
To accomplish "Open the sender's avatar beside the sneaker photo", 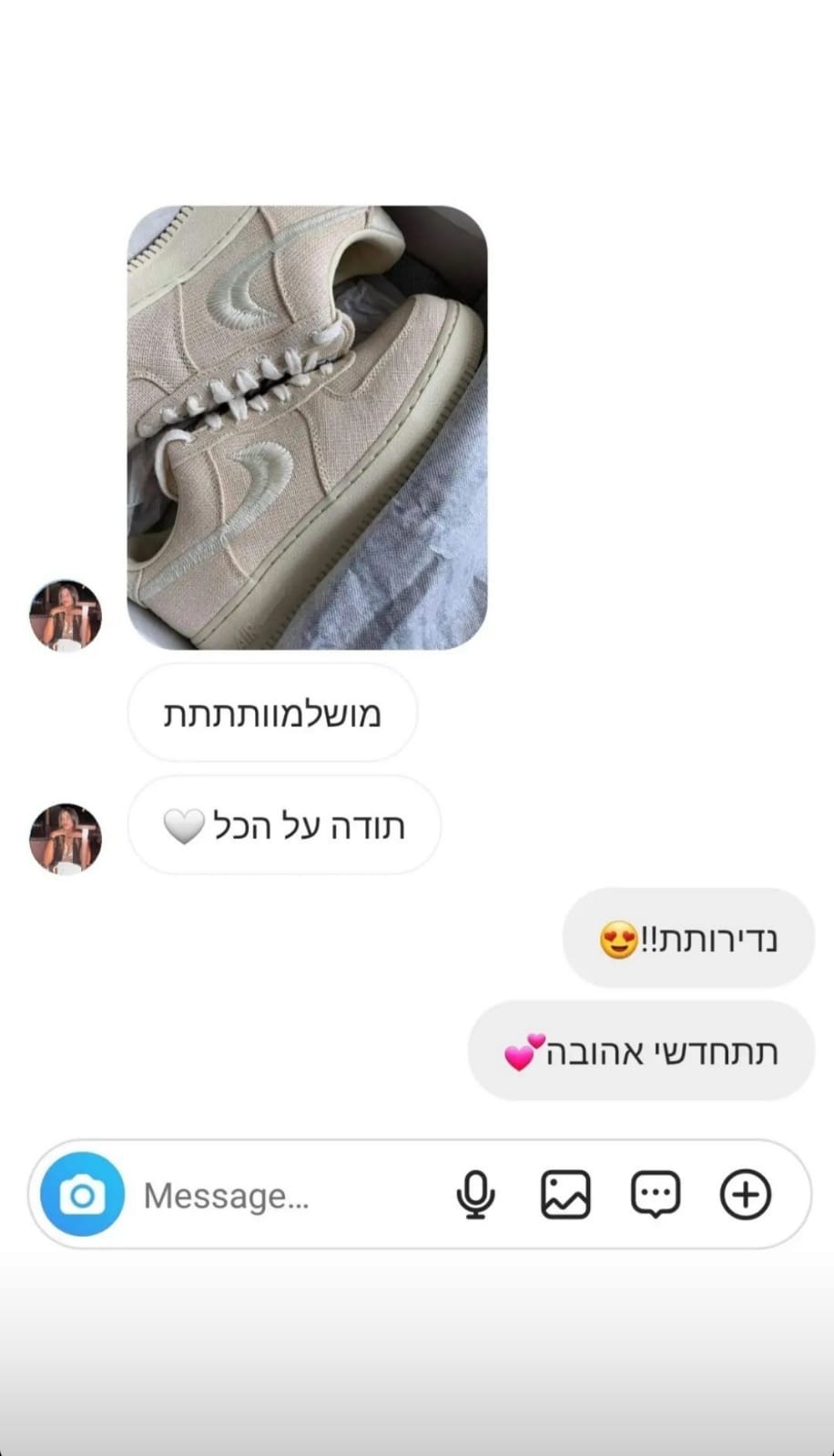I will [x=66, y=615].
